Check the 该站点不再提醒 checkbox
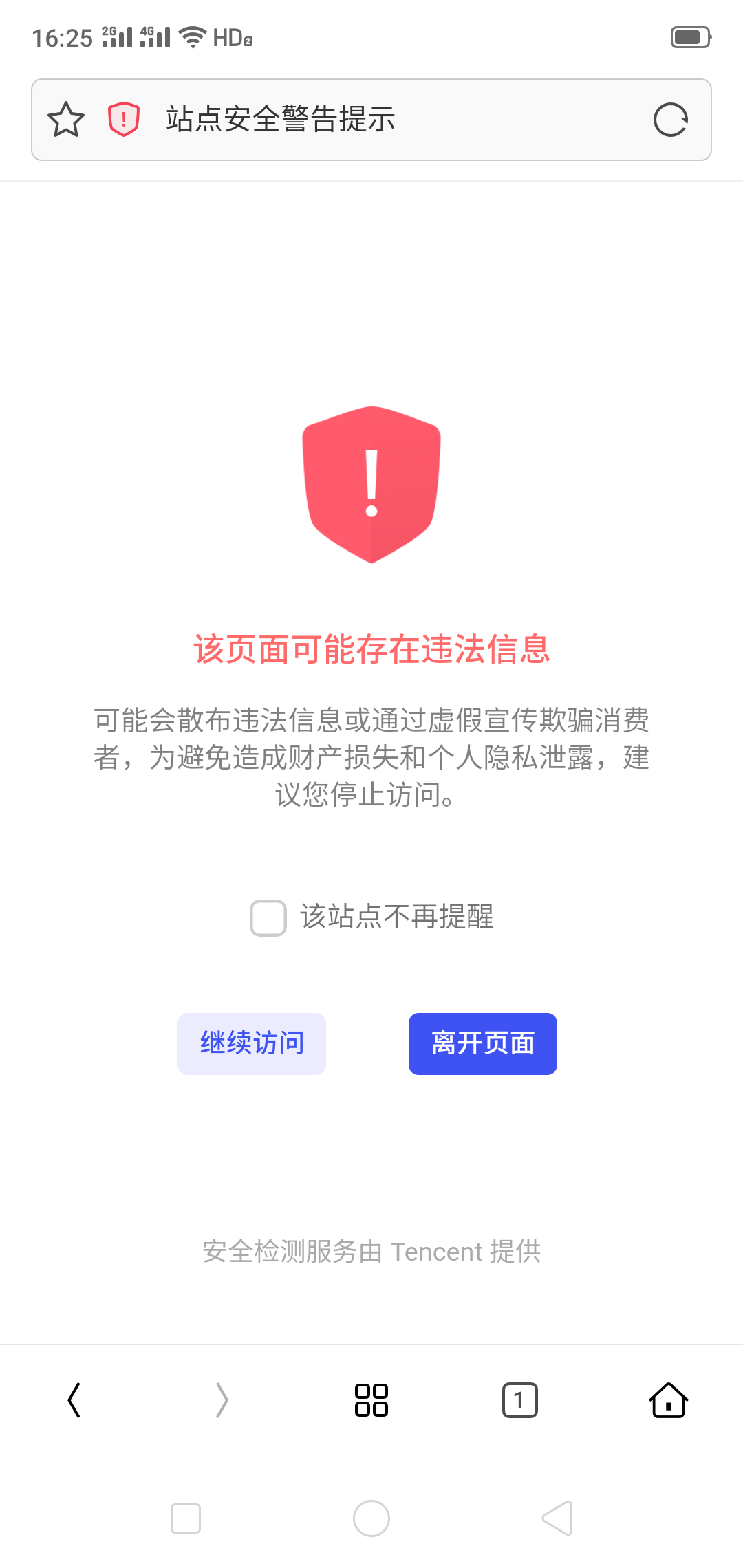Screen dimensions: 743x1568 click(268, 917)
